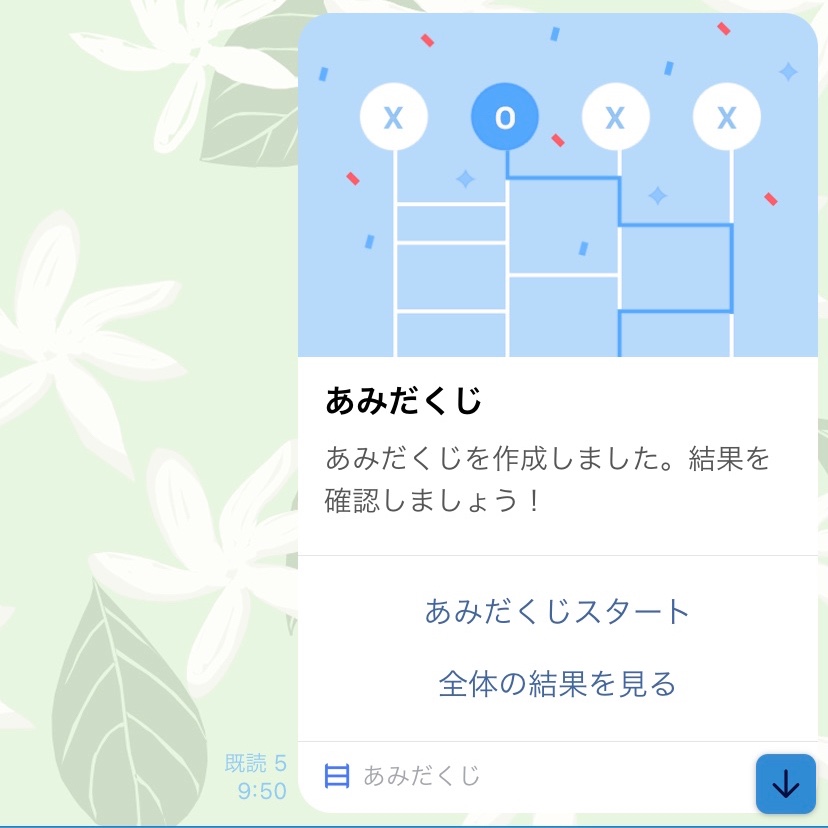Viewport: 828px width, 828px height.
Task: Jump to the latest message with the down arrow
Action: (786, 784)
